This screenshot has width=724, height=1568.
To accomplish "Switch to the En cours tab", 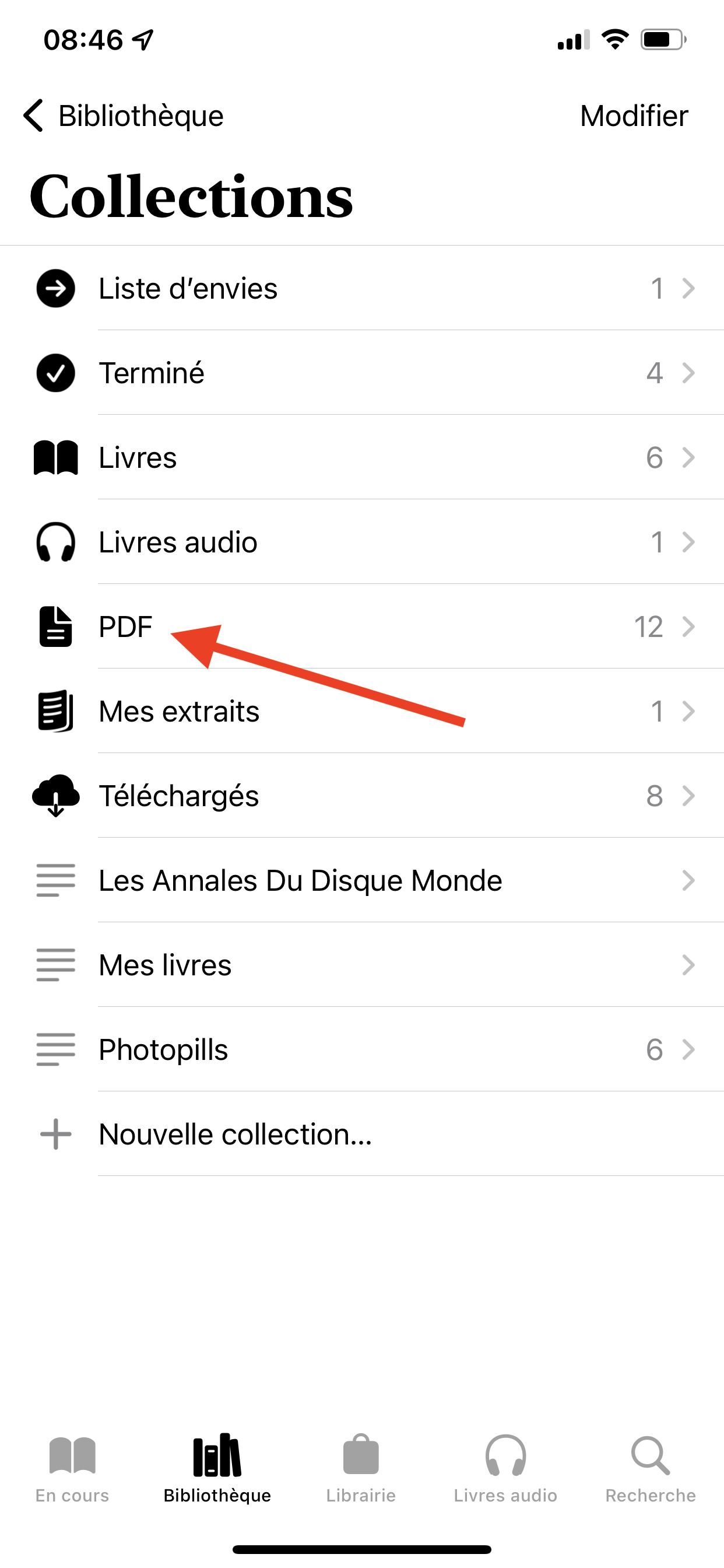I will pos(72,1469).
